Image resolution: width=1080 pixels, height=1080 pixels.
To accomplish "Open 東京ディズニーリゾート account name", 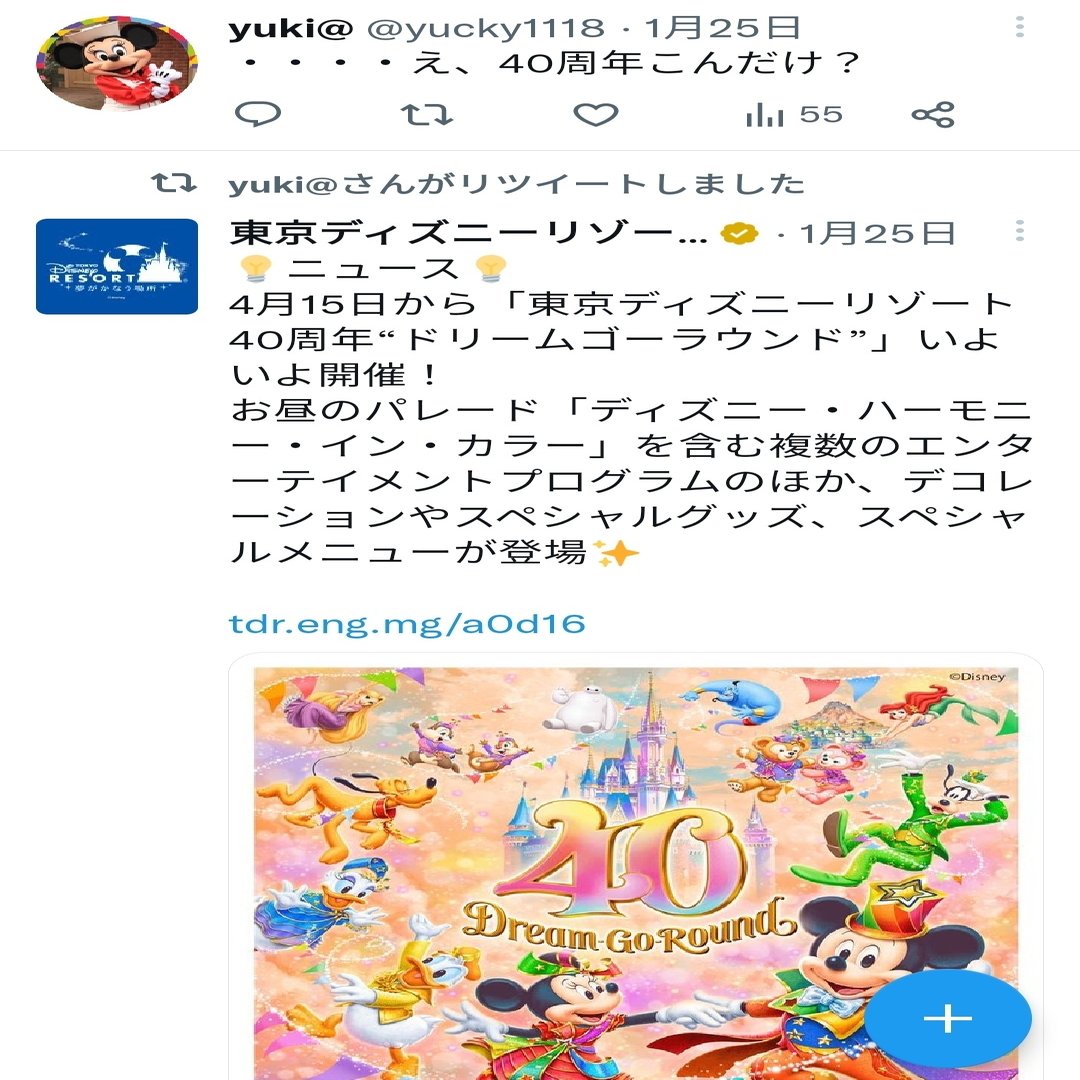I will point(468,233).
